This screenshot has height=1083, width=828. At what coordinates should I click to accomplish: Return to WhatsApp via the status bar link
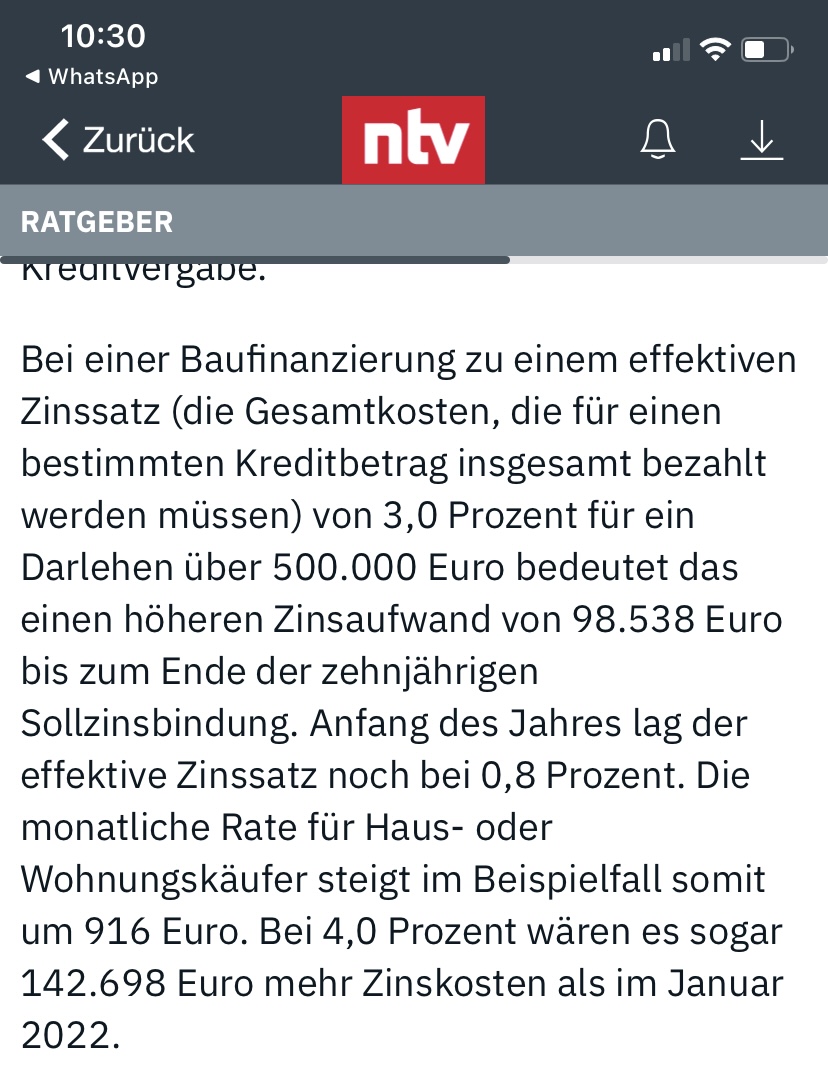[x=92, y=76]
